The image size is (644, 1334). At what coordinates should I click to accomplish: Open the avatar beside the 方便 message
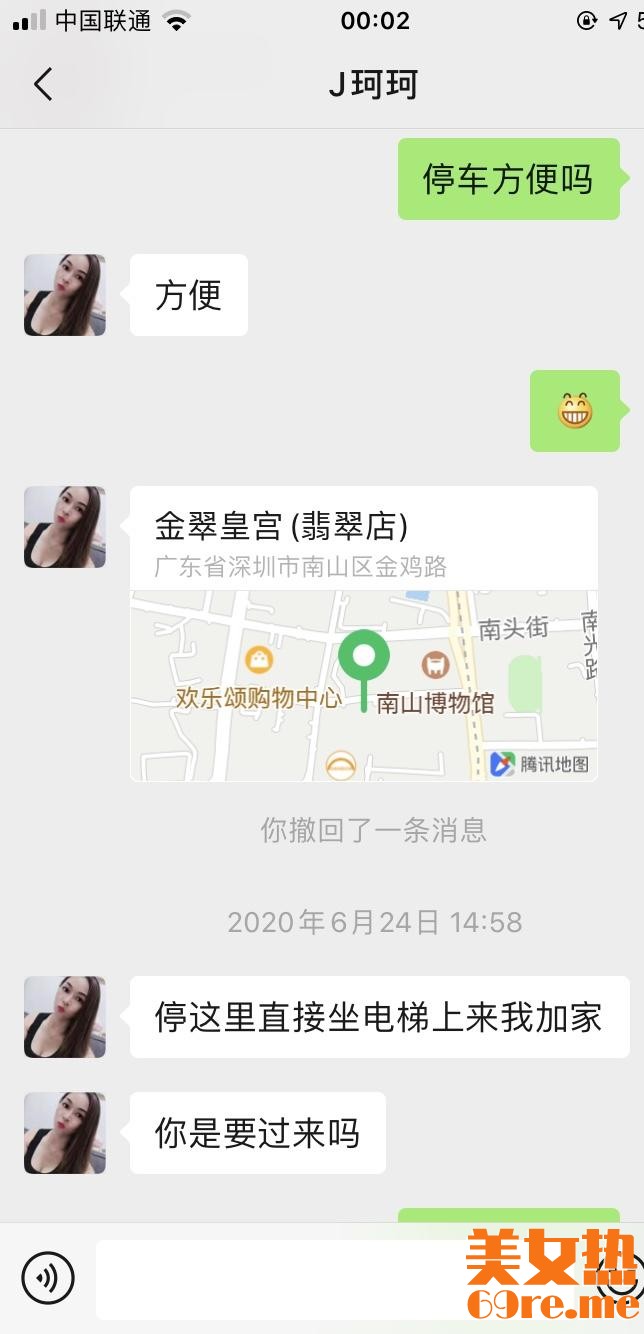[65, 295]
